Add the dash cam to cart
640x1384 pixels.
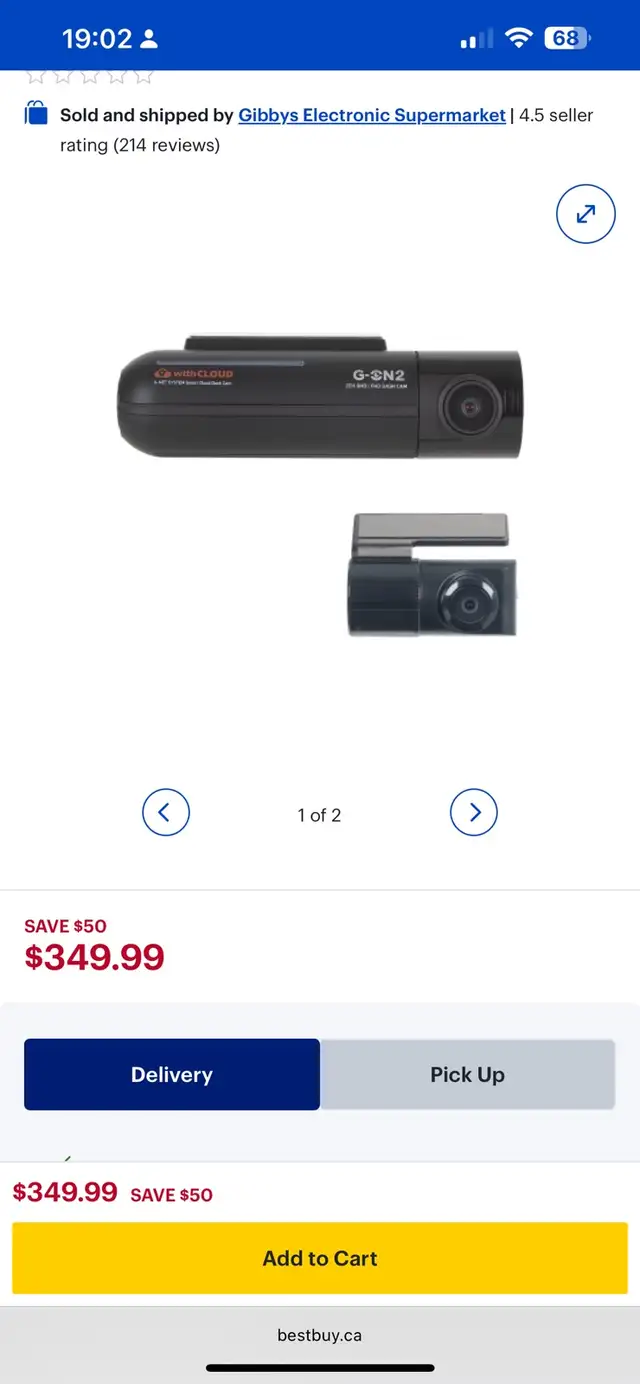coord(320,1258)
